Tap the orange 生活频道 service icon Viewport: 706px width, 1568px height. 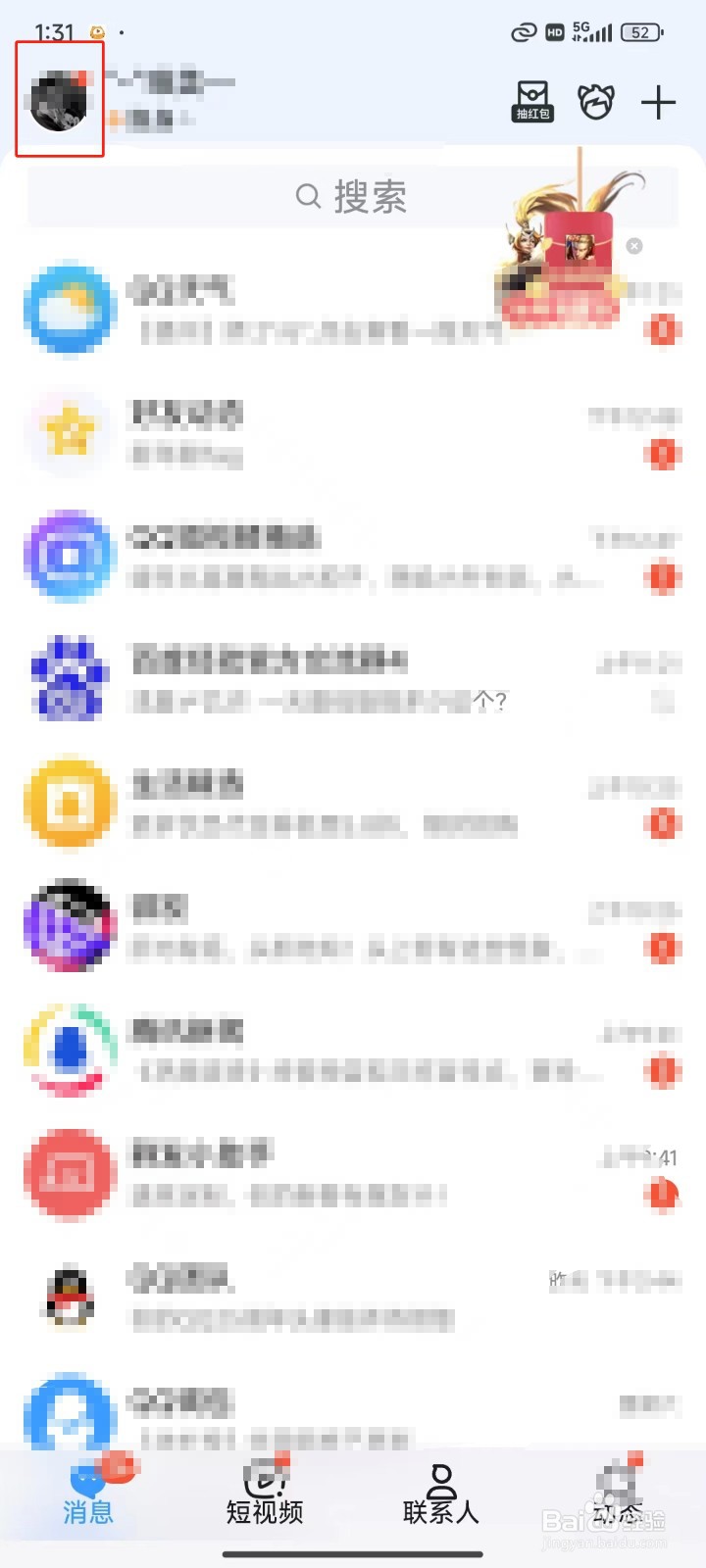tap(69, 803)
